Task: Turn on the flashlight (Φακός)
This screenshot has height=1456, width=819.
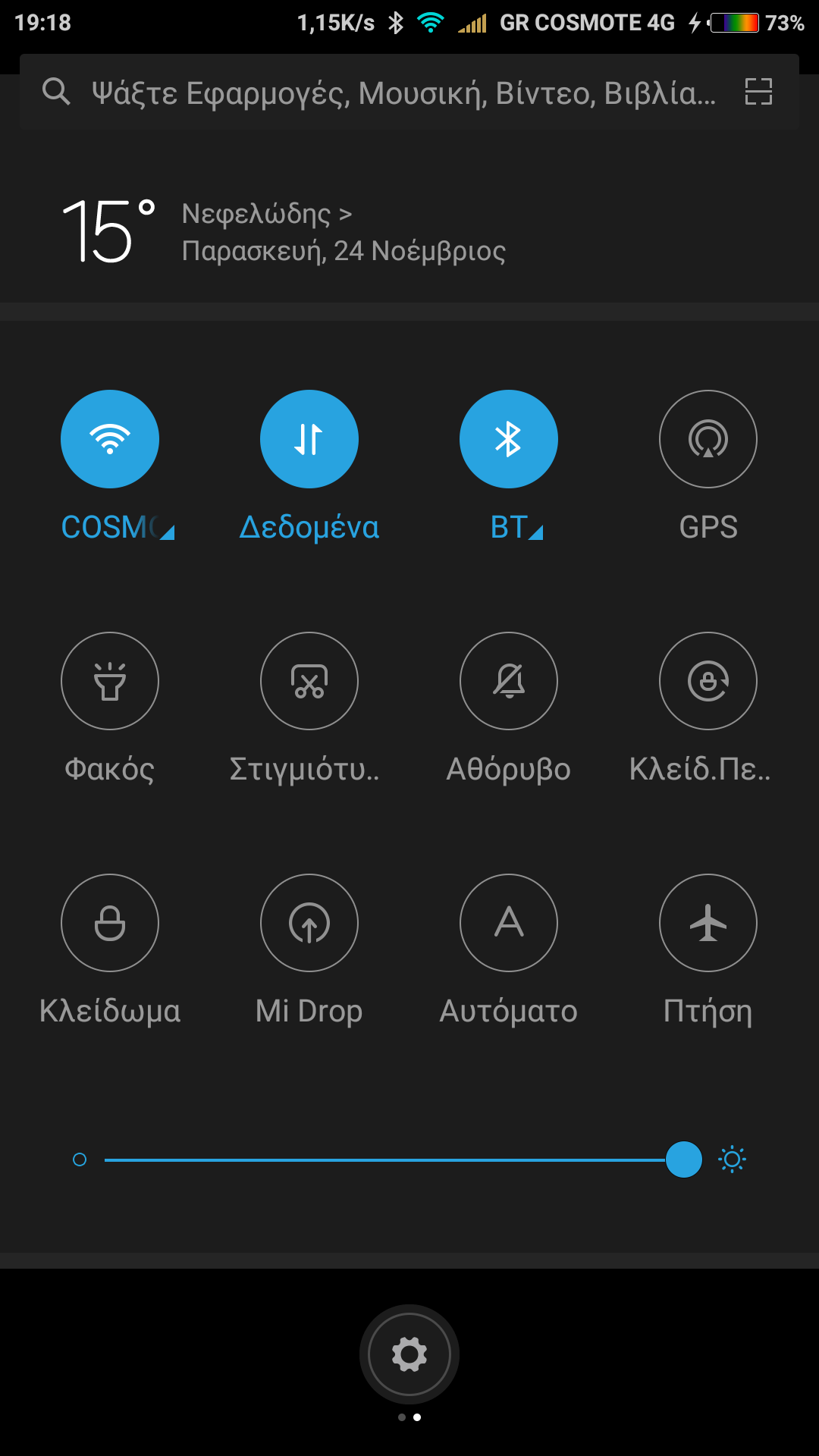Action: coord(110,681)
